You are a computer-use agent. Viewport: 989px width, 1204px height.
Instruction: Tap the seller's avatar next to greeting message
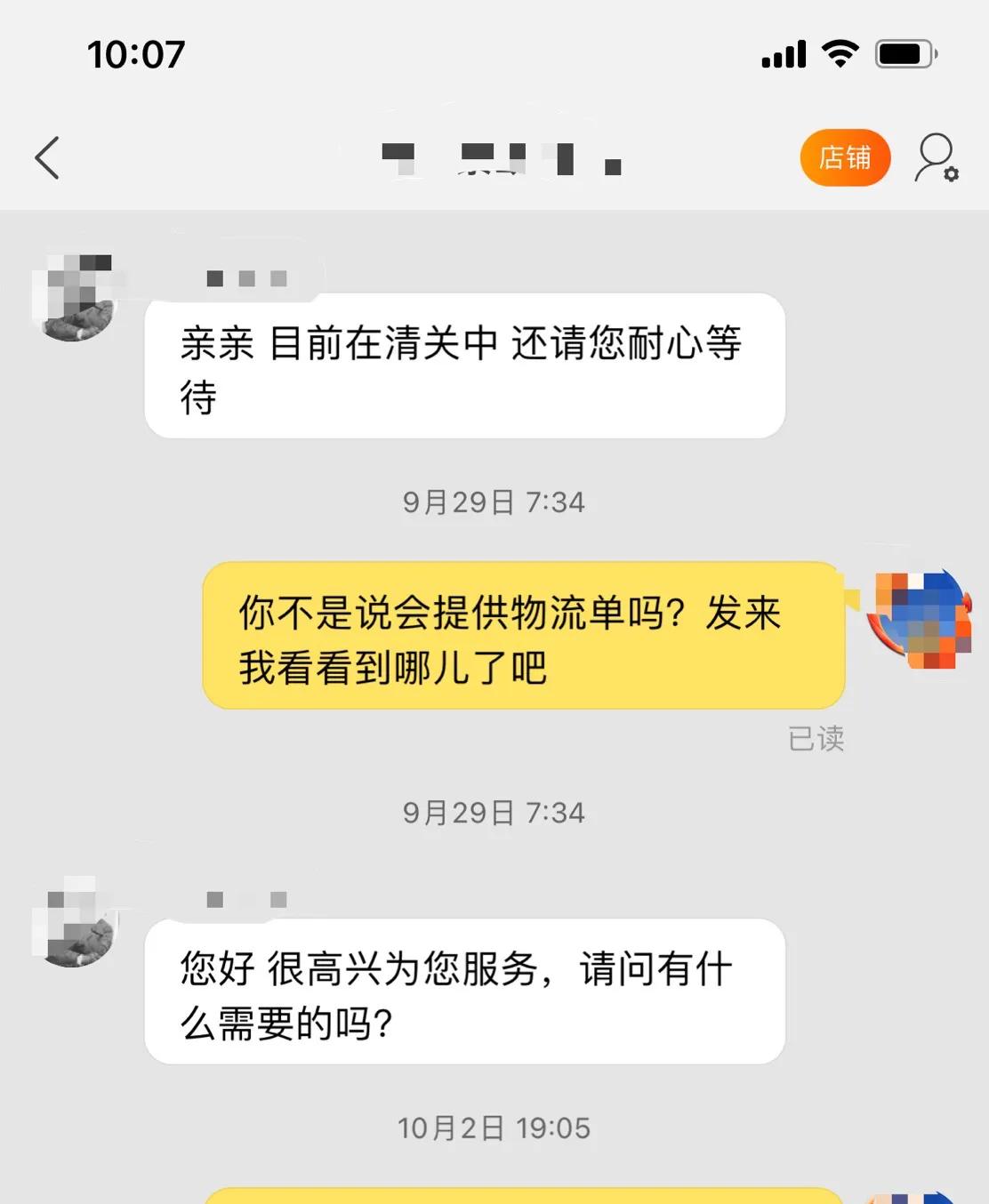(76, 925)
